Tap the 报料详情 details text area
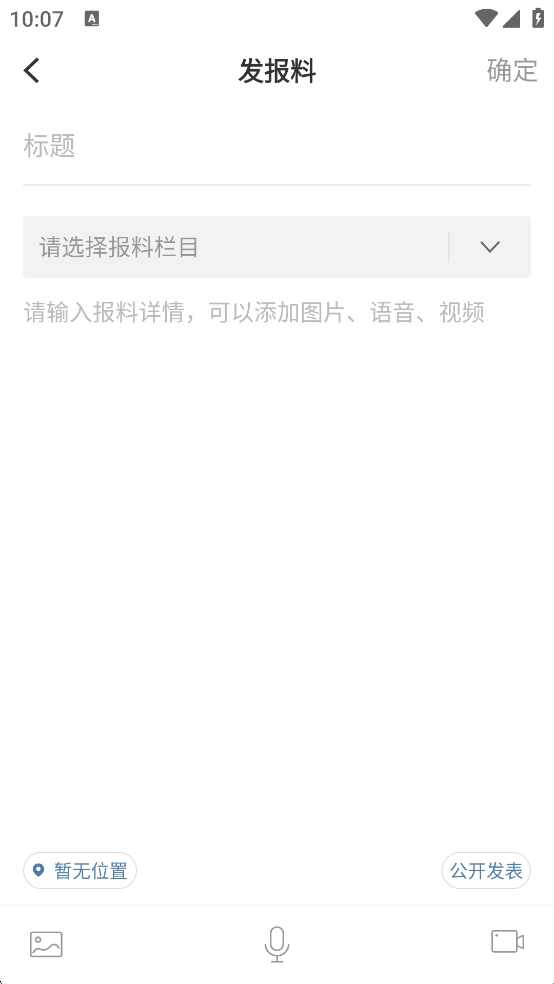The width and height of the screenshot is (554, 984). pos(277,565)
